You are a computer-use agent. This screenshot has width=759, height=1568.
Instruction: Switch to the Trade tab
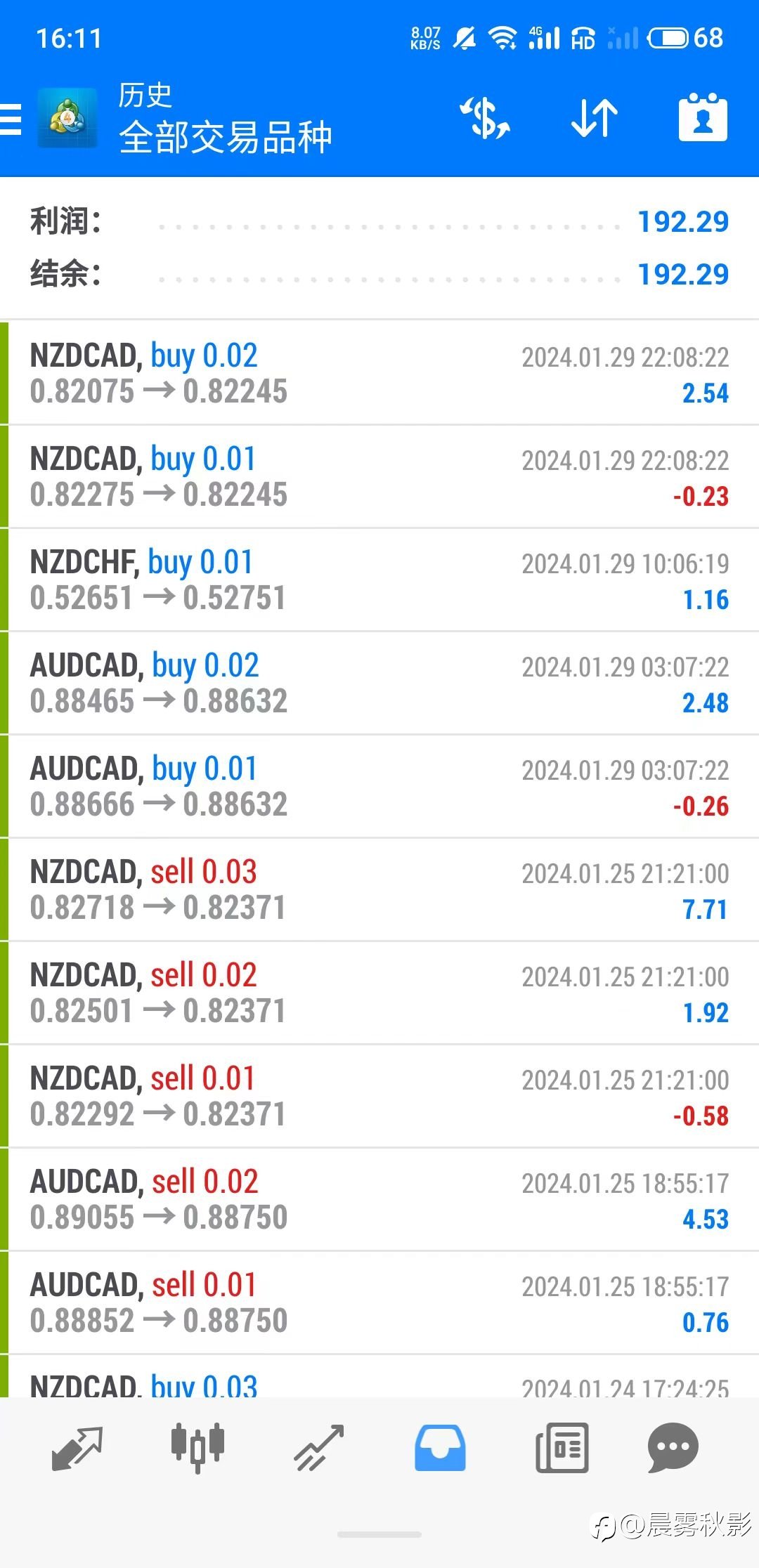click(x=319, y=1448)
